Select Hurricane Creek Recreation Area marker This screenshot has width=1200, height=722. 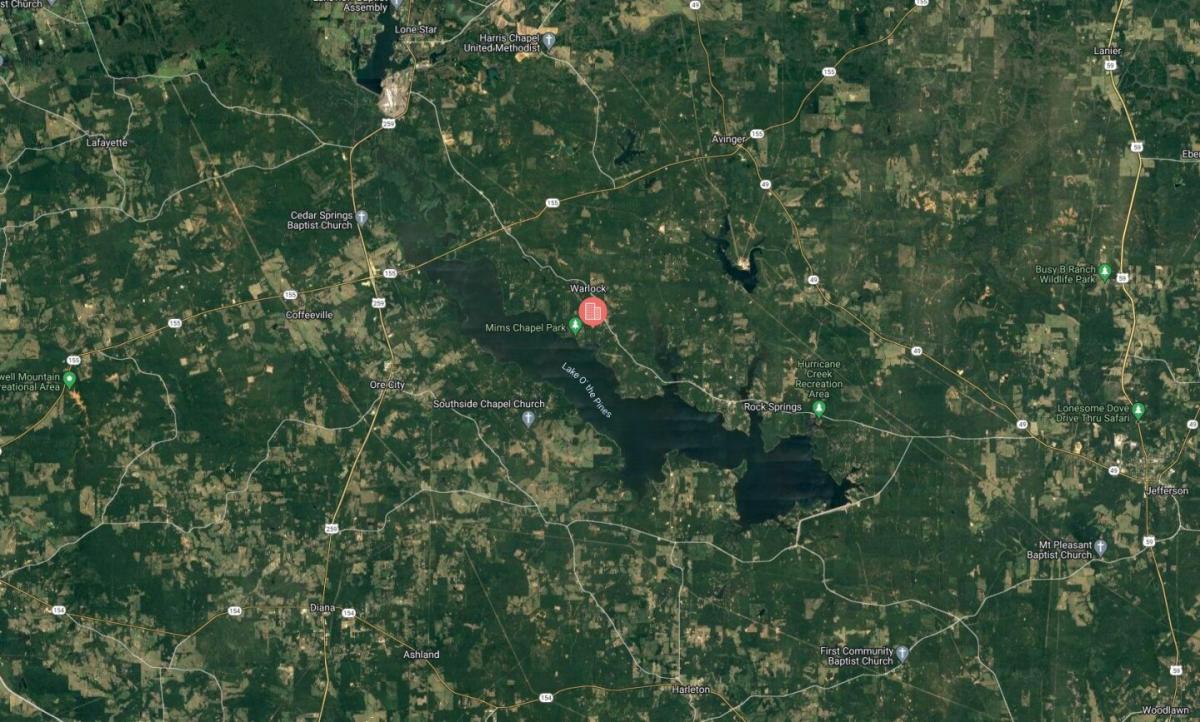click(819, 408)
